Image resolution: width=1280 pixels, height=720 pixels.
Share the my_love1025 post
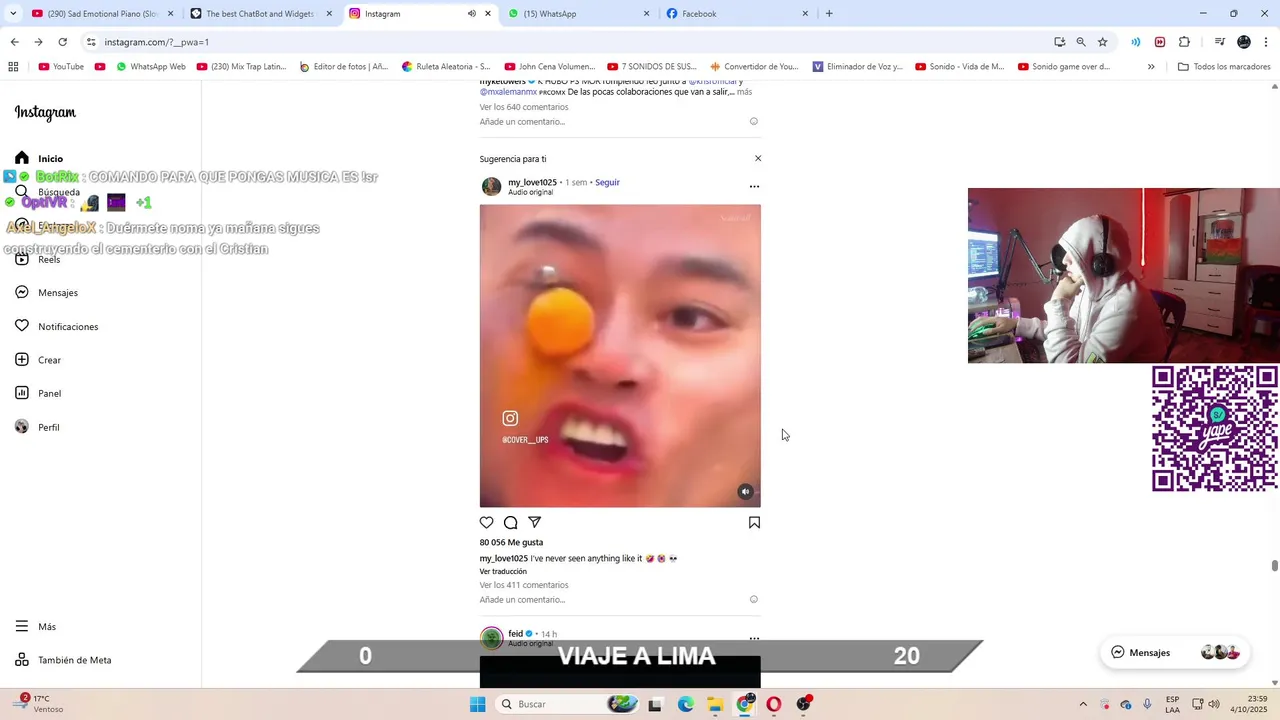coord(534,522)
